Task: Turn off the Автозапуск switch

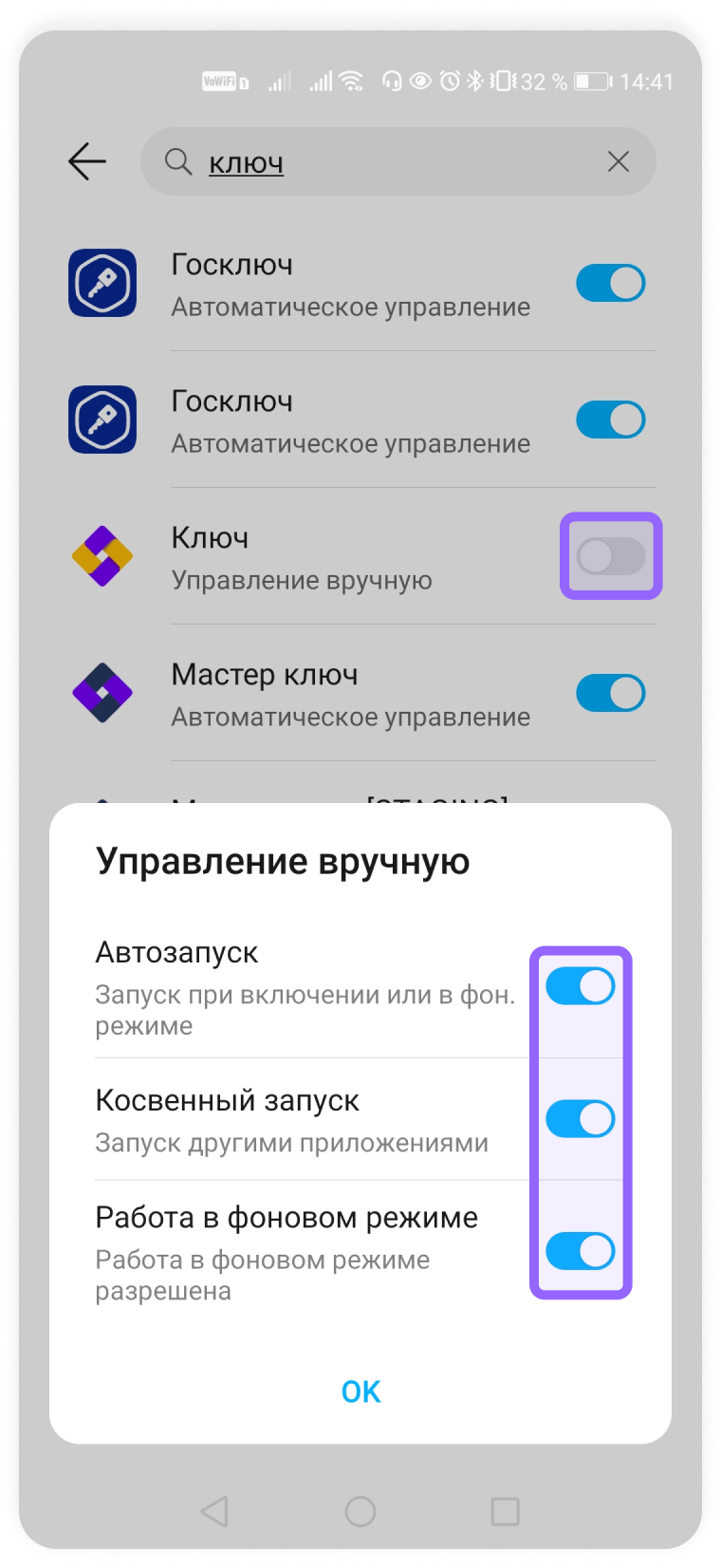Action: tap(581, 986)
